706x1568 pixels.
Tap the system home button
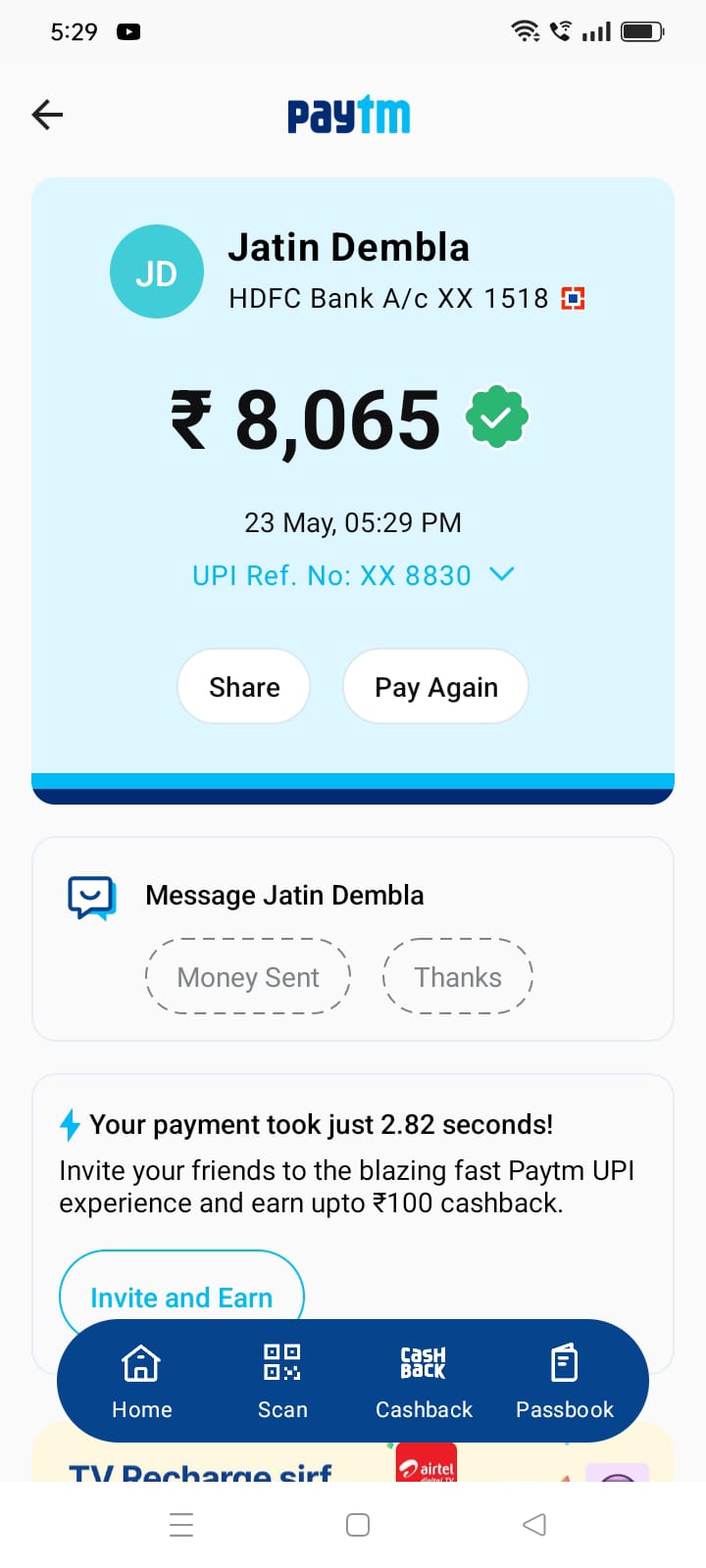click(x=358, y=1525)
